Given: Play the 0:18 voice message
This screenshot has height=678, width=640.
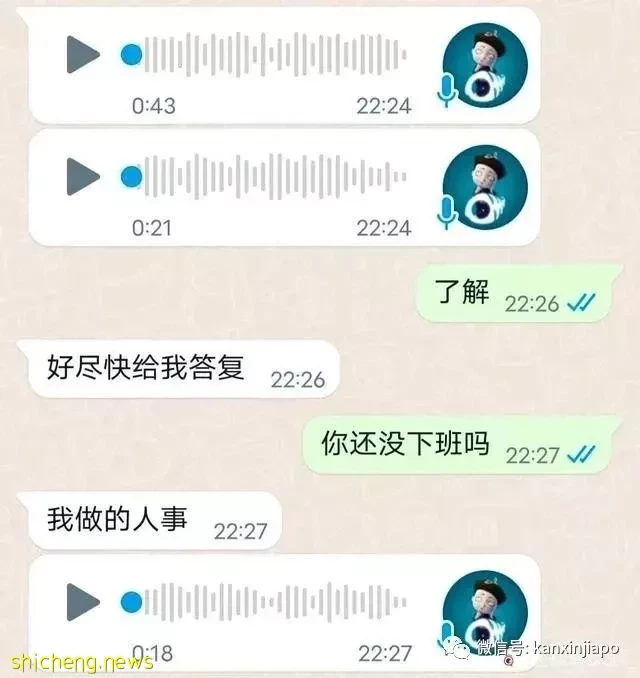Looking at the screenshot, I should coord(82,602).
